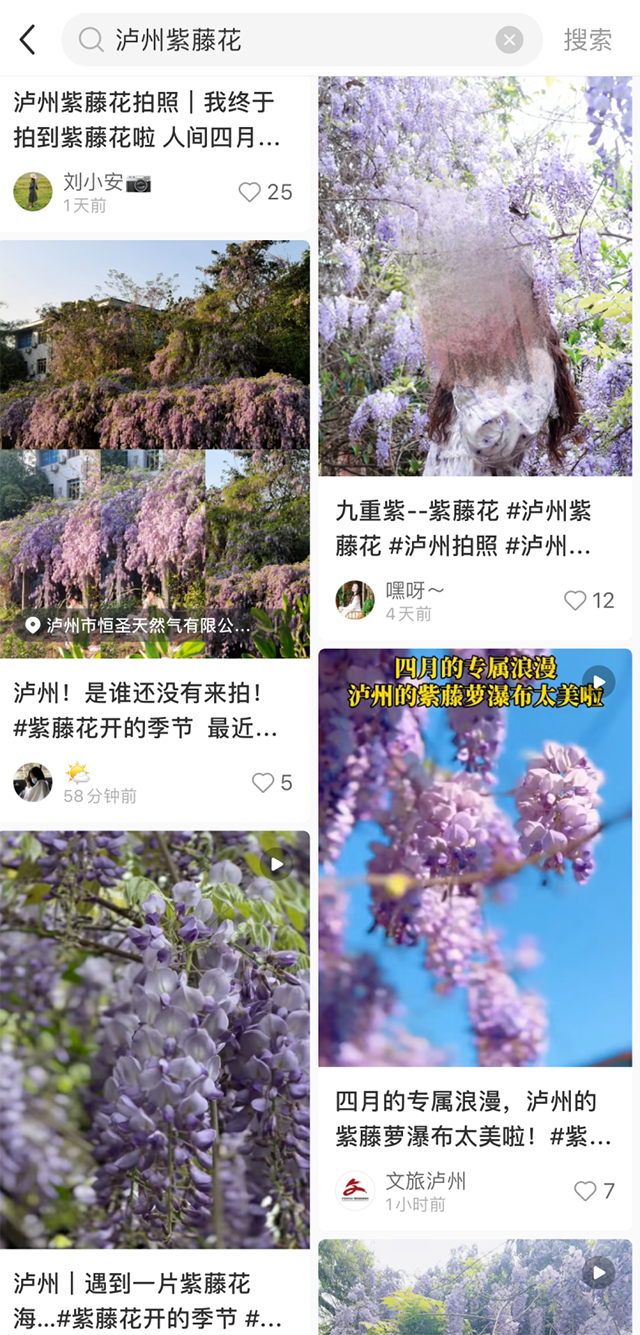Clear the search text

click(x=509, y=40)
